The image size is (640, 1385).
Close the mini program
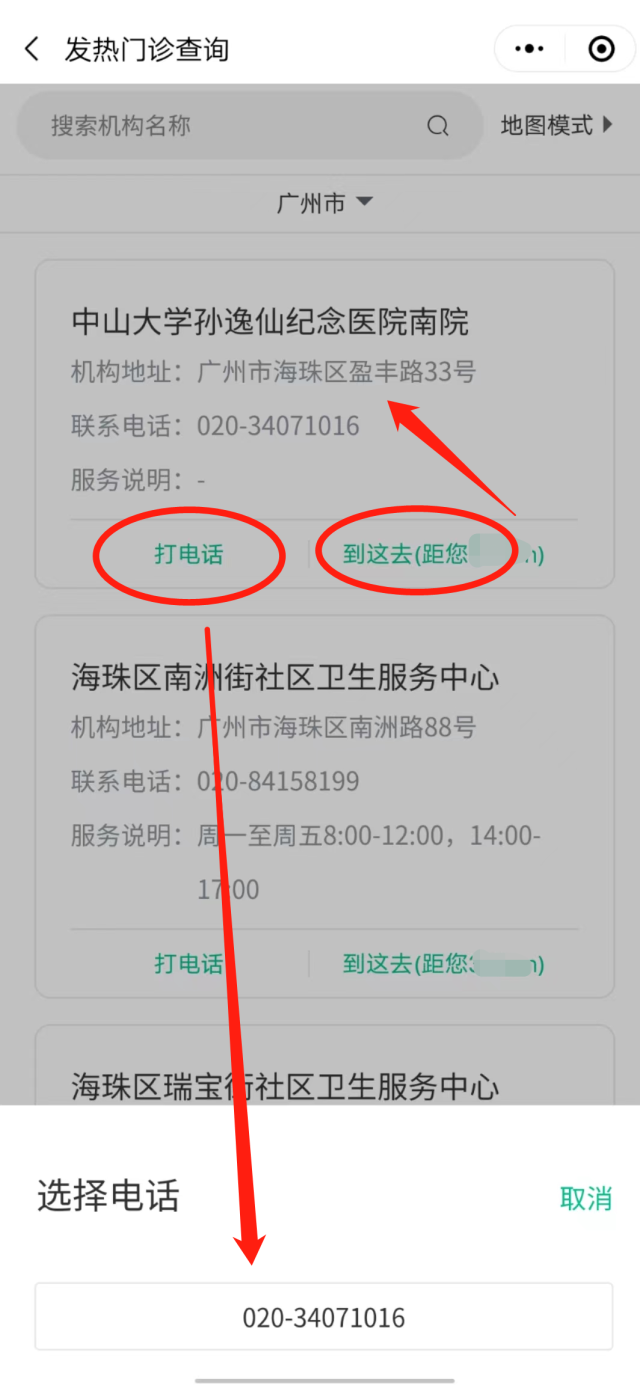tap(601, 49)
